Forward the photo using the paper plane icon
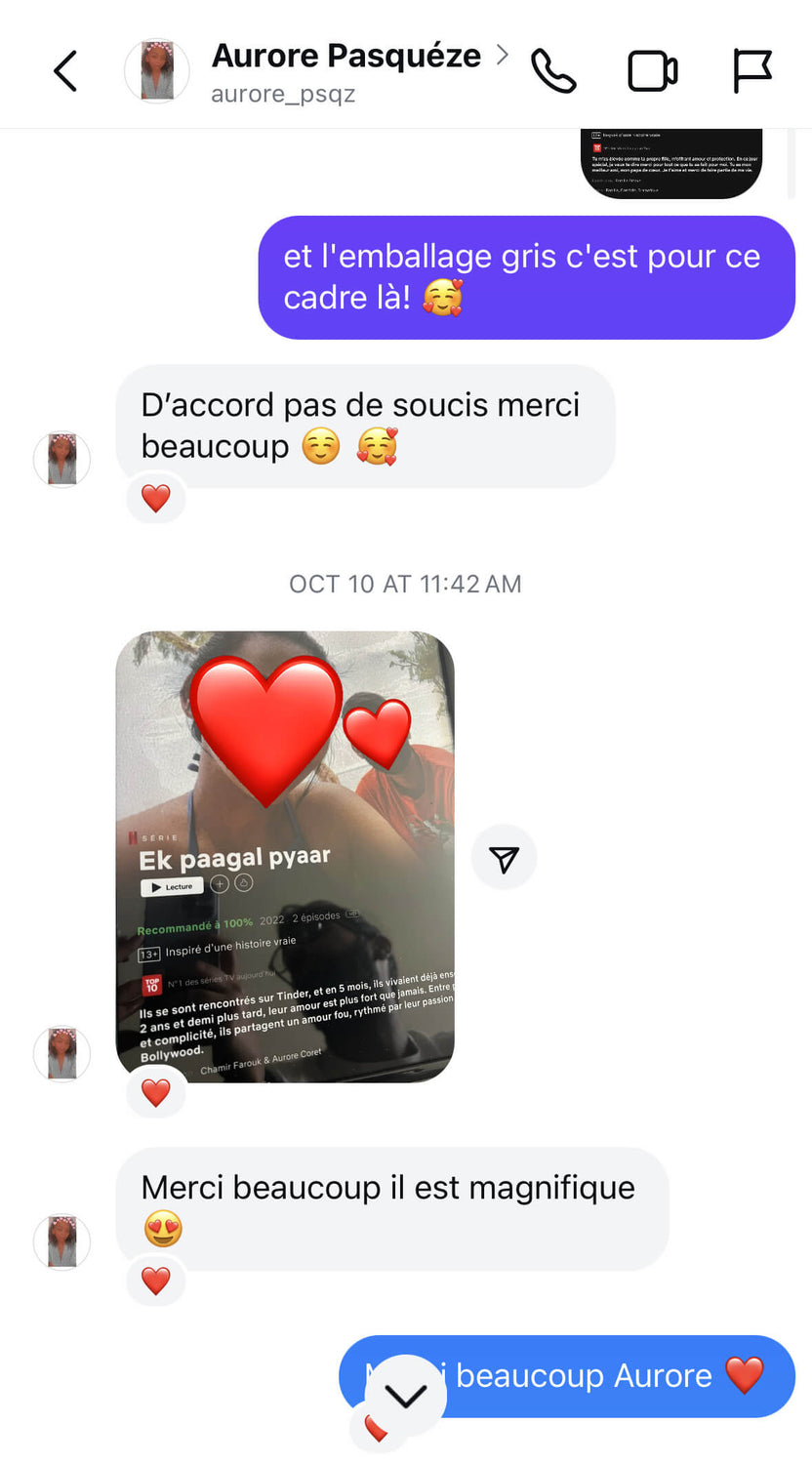Screen dimensions: 812x1464 pos(504,858)
